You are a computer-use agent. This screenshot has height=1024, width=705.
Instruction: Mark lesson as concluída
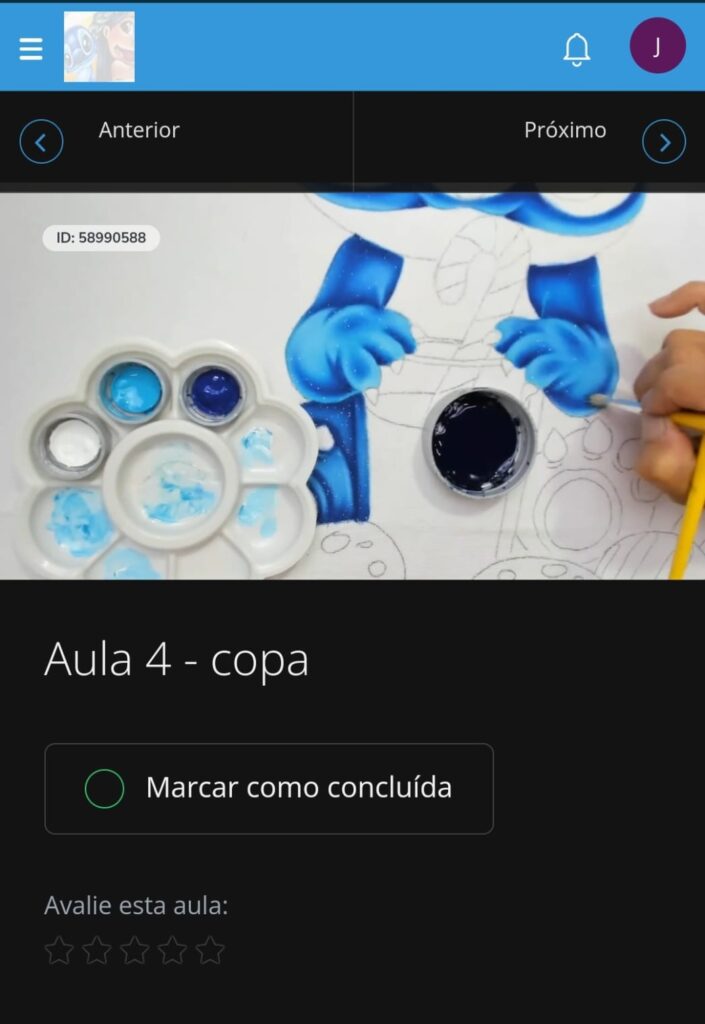point(268,788)
